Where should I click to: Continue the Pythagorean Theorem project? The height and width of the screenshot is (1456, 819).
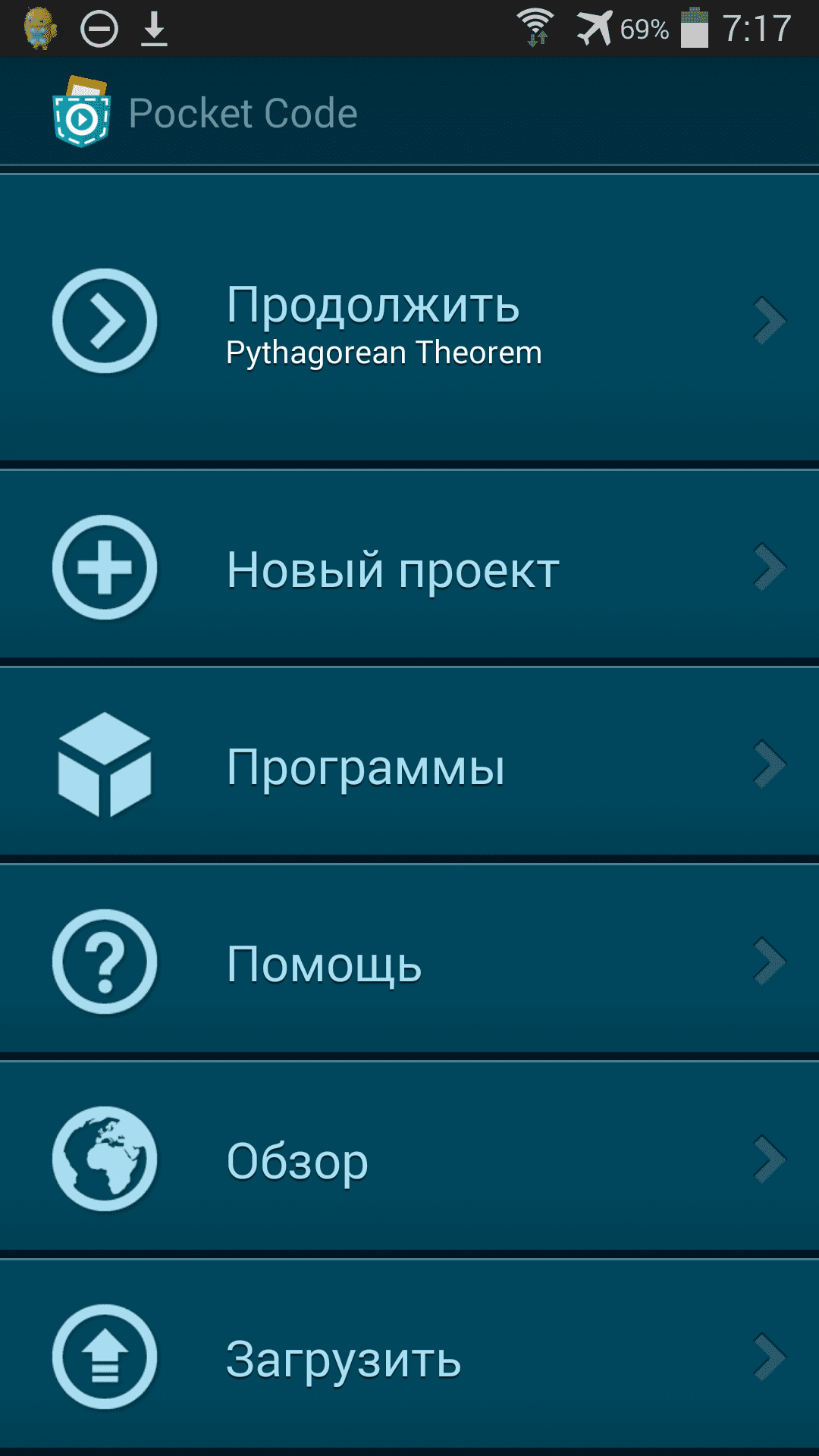pos(409,320)
